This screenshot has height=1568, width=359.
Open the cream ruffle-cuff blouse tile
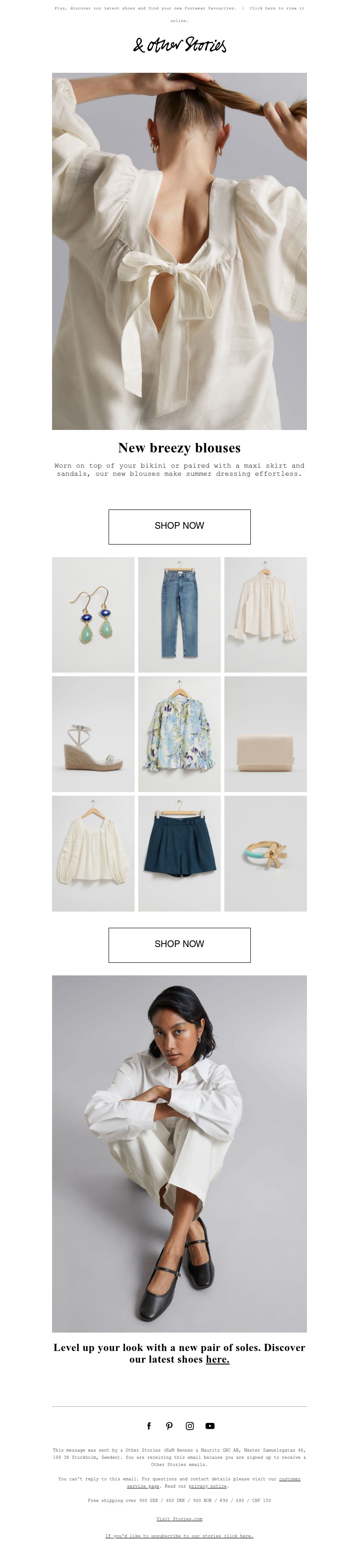click(x=265, y=614)
